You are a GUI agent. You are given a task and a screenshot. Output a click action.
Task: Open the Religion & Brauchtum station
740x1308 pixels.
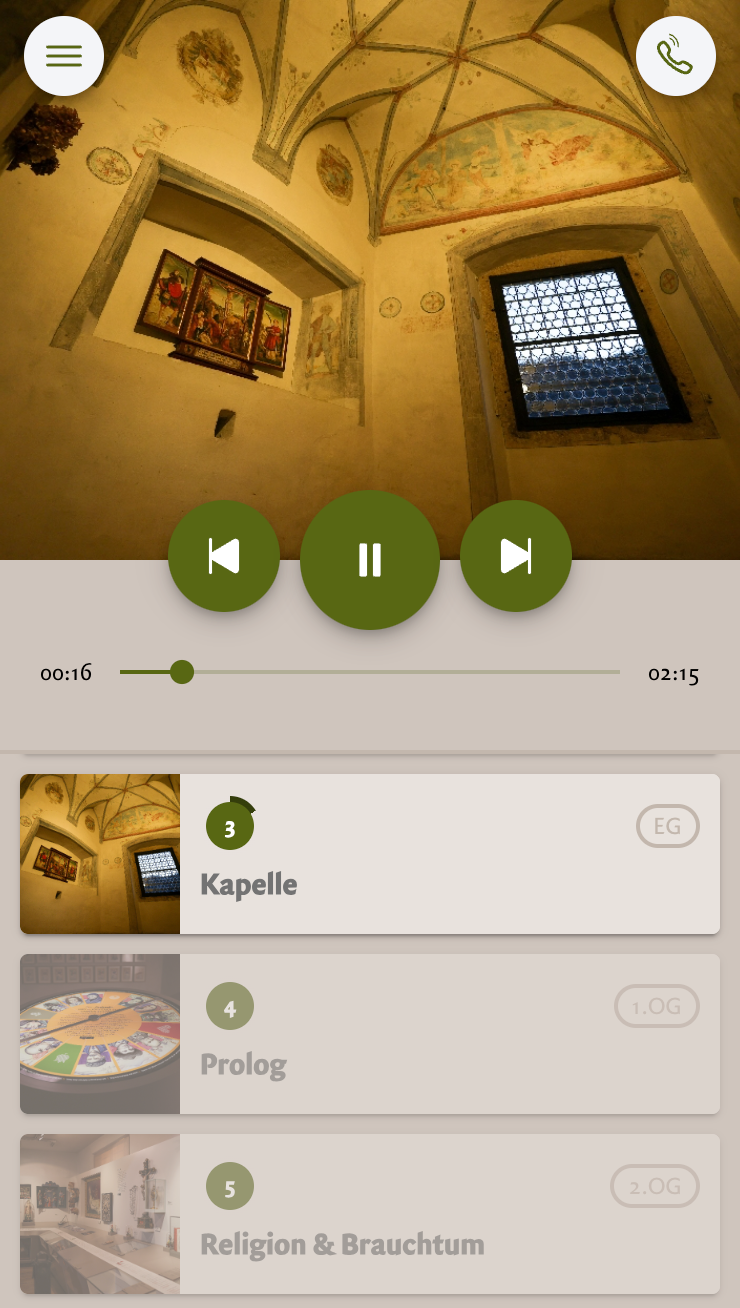point(370,1214)
